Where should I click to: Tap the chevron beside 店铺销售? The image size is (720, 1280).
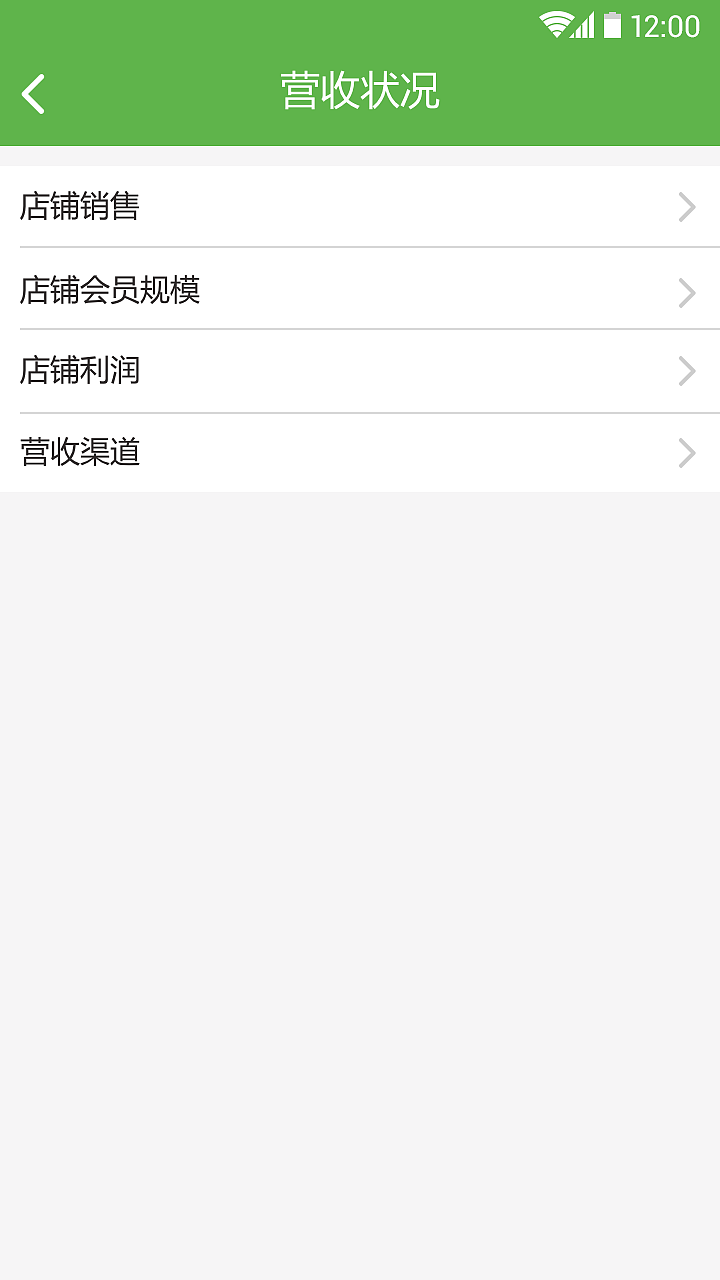(686, 207)
